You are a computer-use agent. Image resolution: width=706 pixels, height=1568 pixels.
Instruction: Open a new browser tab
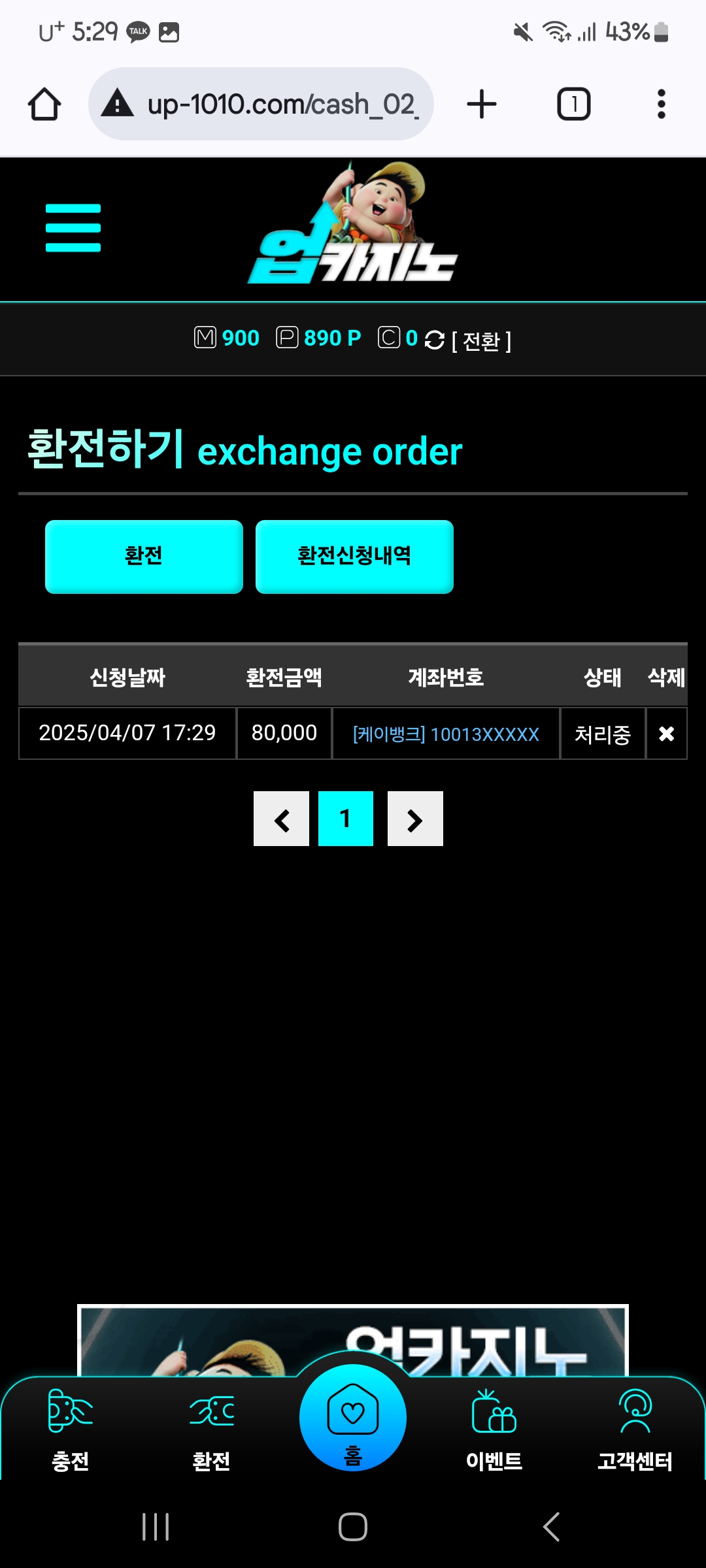click(482, 105)
